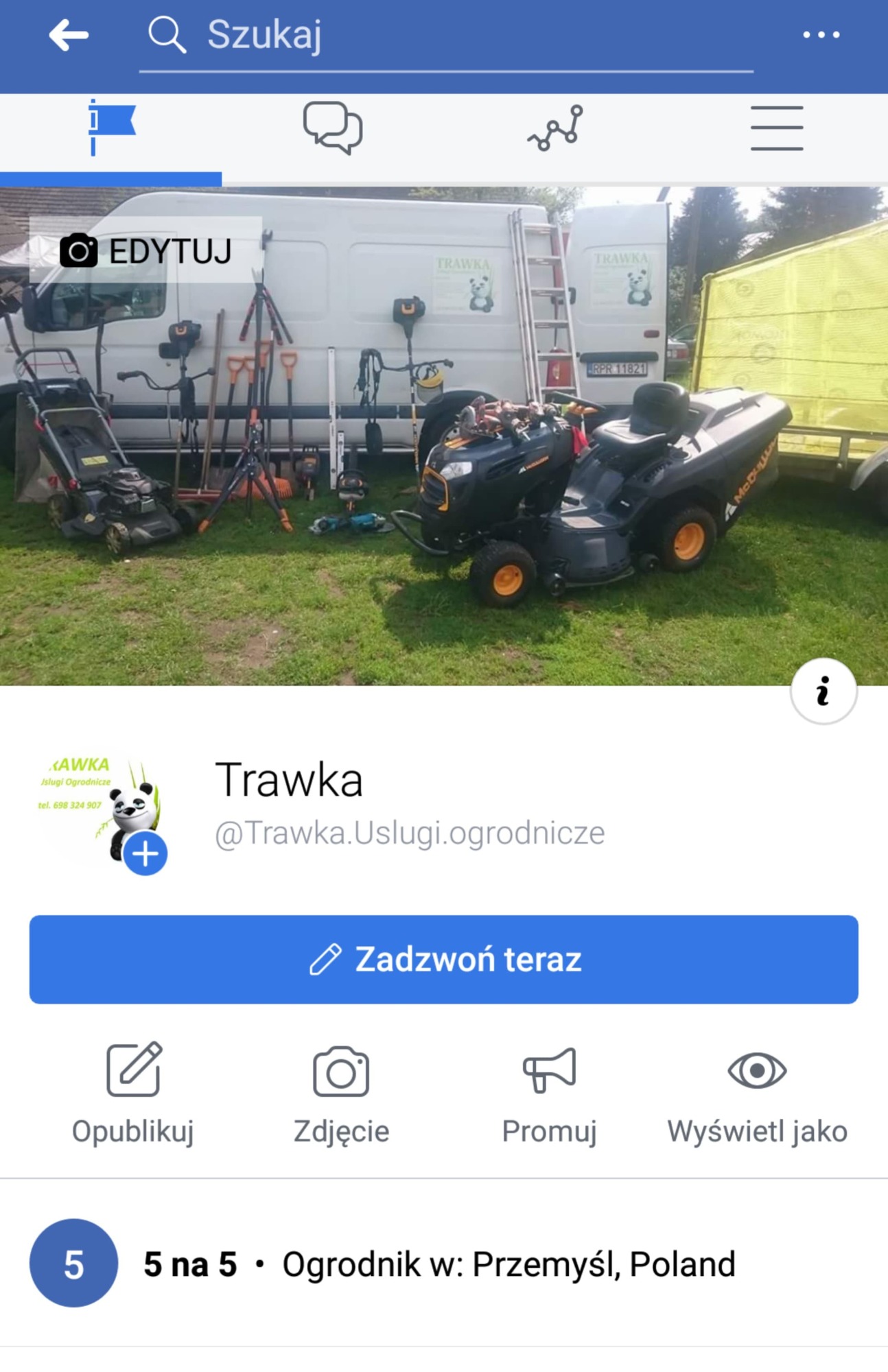
Task: Click the 5 na 5 rating score
Action: point(190,1266)
